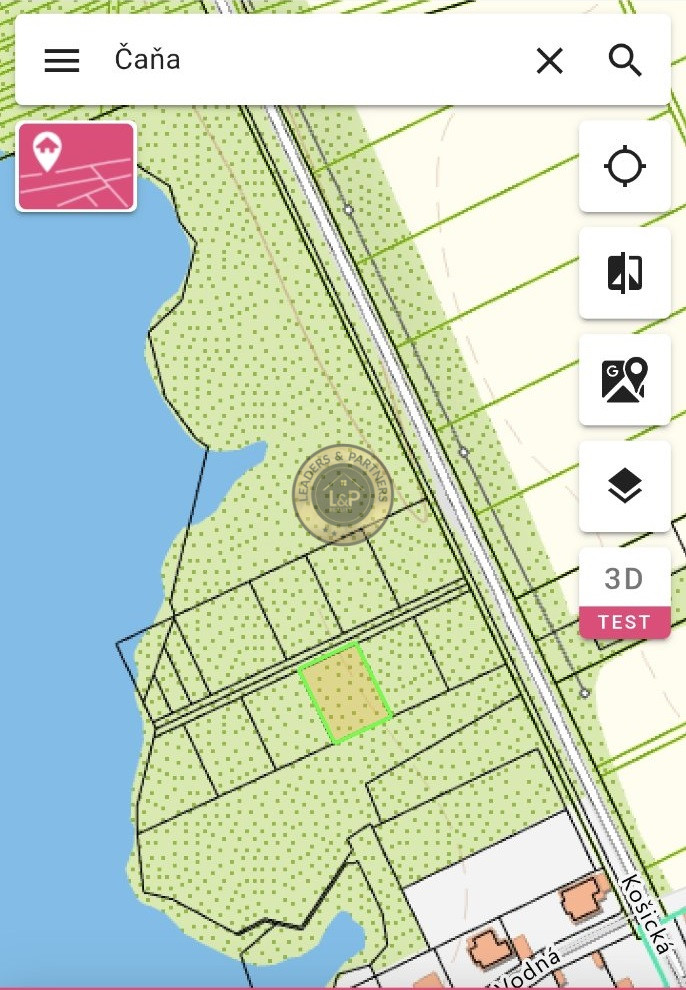Open the map layers selector
The width and height of the screenshot is (686, 990).
pos(625,487)
